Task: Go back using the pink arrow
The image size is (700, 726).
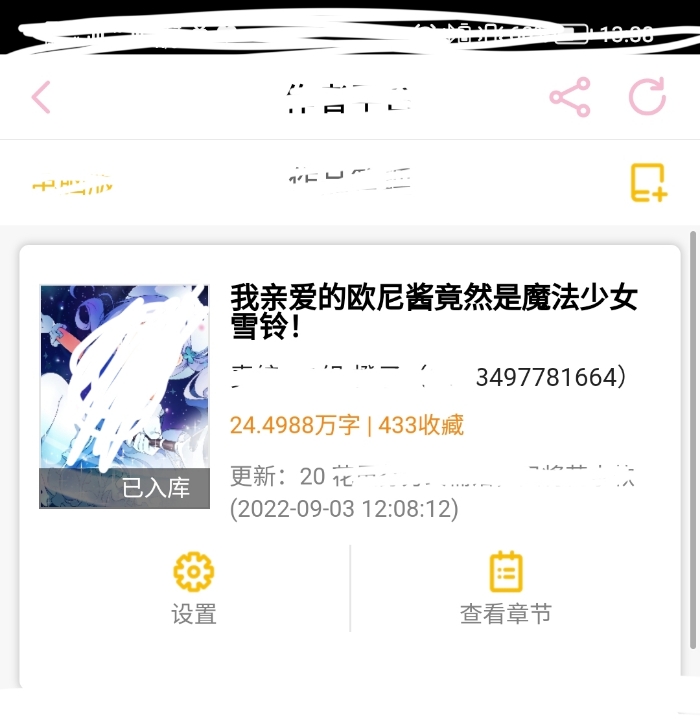Action: pyautogui.click(x=41, y=97)
